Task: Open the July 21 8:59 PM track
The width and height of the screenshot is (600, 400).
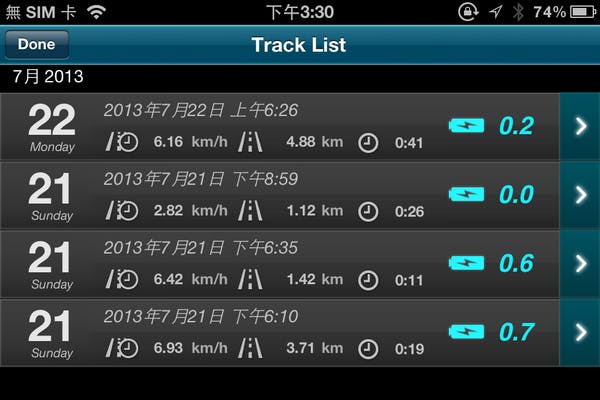Action: pos(280,195)
